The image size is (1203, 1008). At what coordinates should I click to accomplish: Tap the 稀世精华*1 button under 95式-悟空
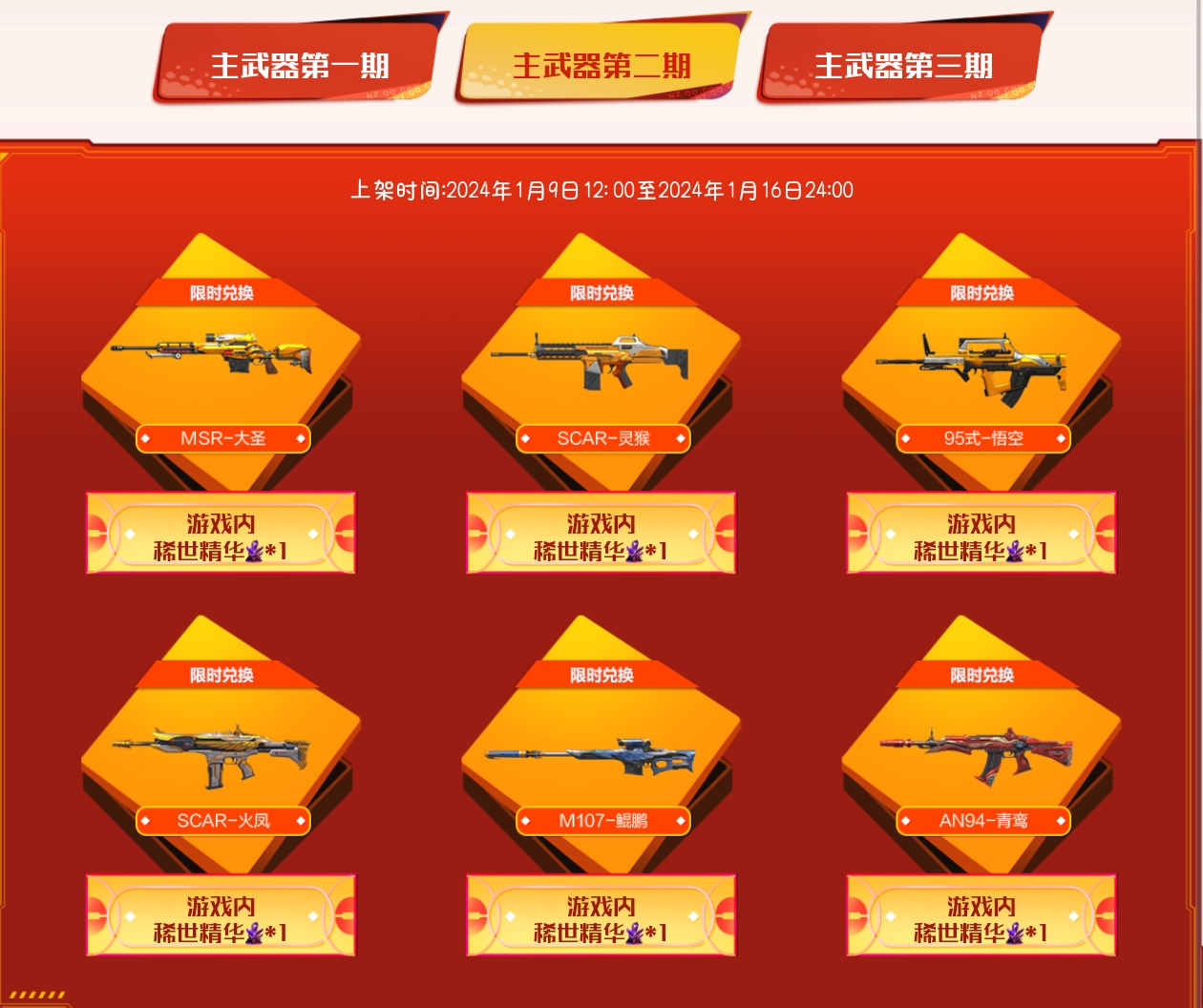coord(981,535)
